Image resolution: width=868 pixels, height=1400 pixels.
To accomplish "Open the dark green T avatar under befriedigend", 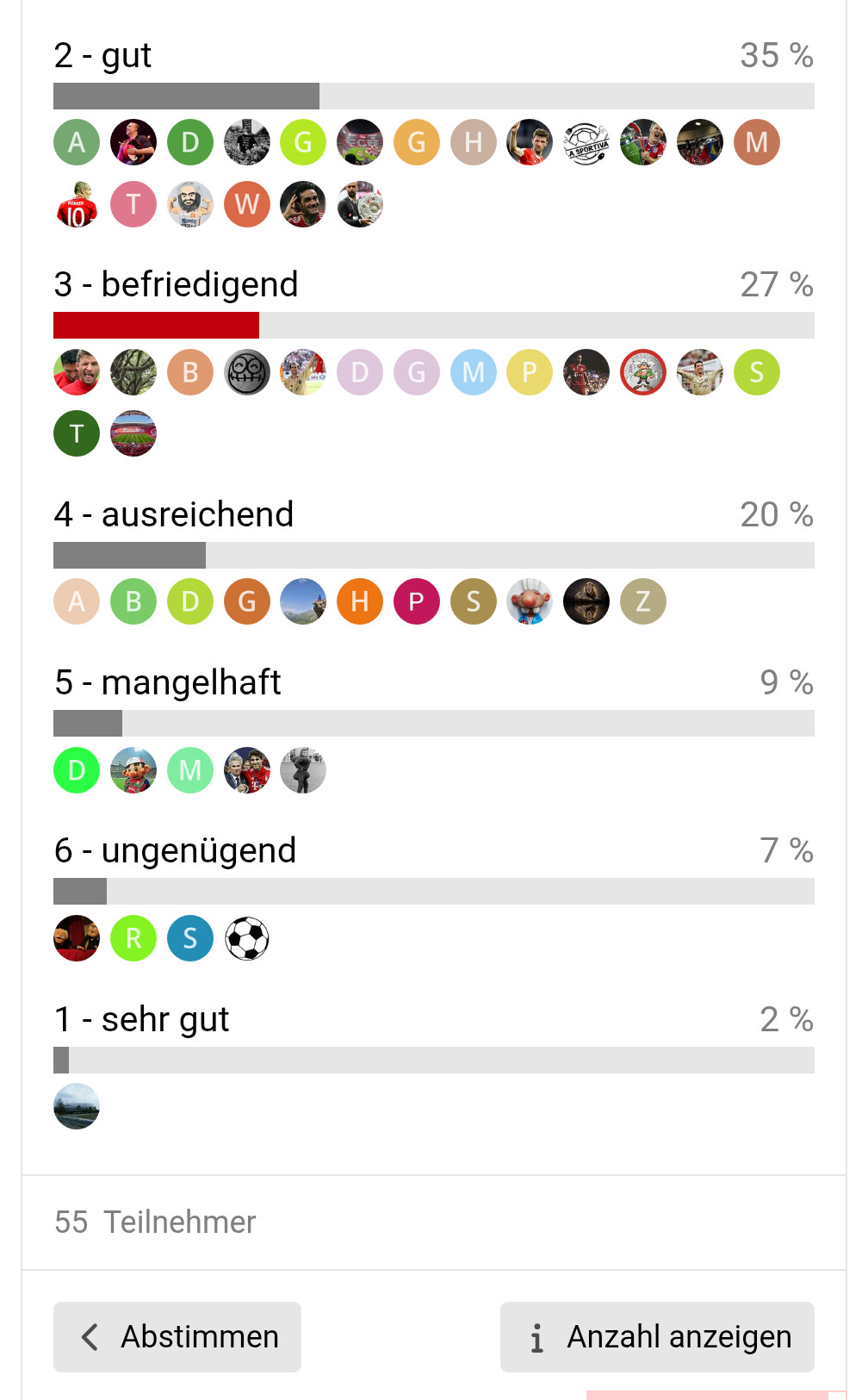I will [x=77, y=433].
